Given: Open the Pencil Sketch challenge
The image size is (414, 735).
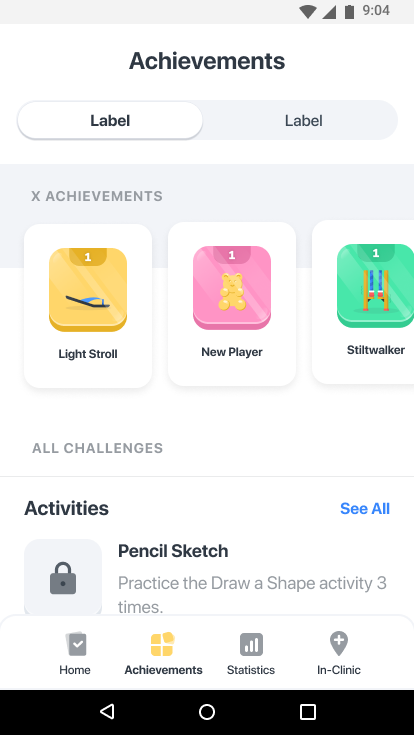Looking at the screenshot, I should point(207,578).
